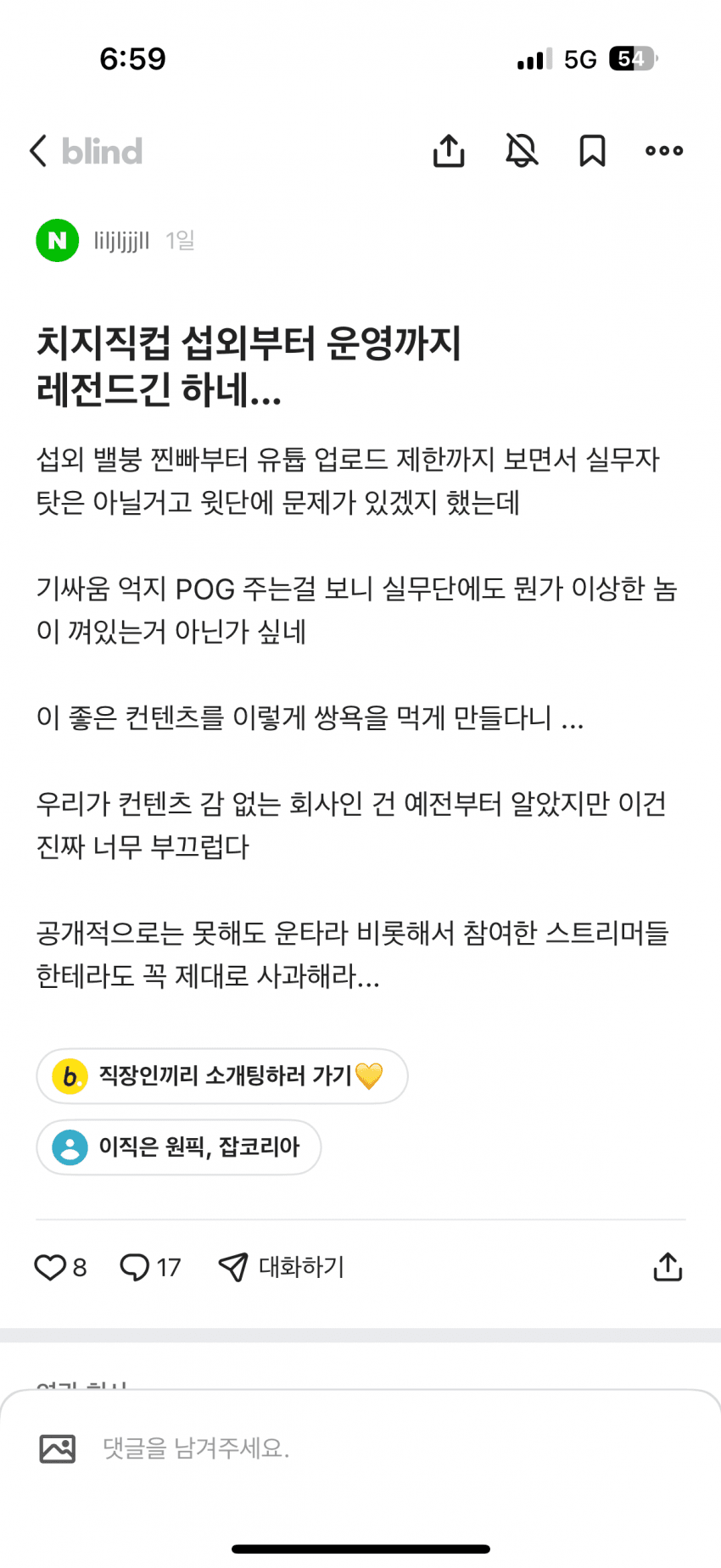Start a chat via 대화하기

(282, 1267)
